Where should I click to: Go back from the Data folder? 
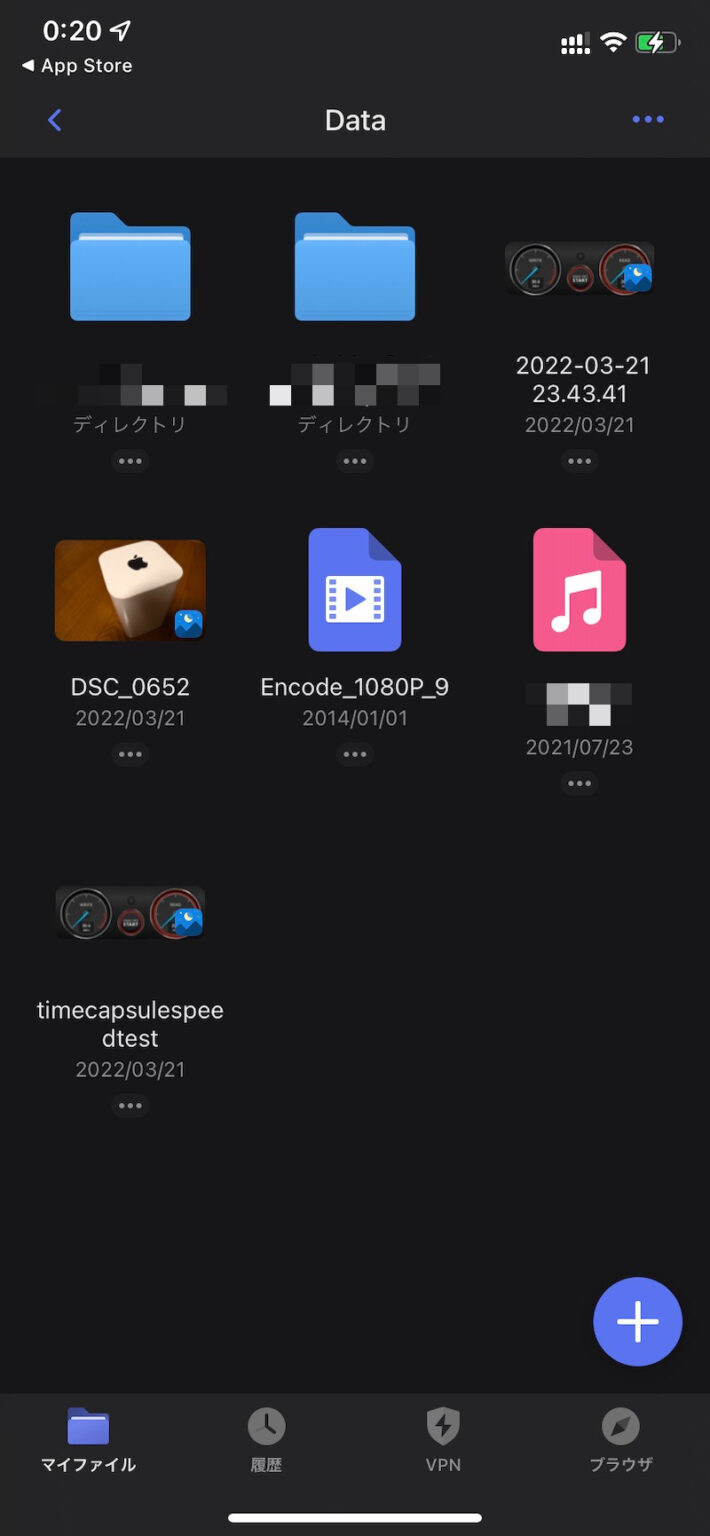tap(55, 121)
